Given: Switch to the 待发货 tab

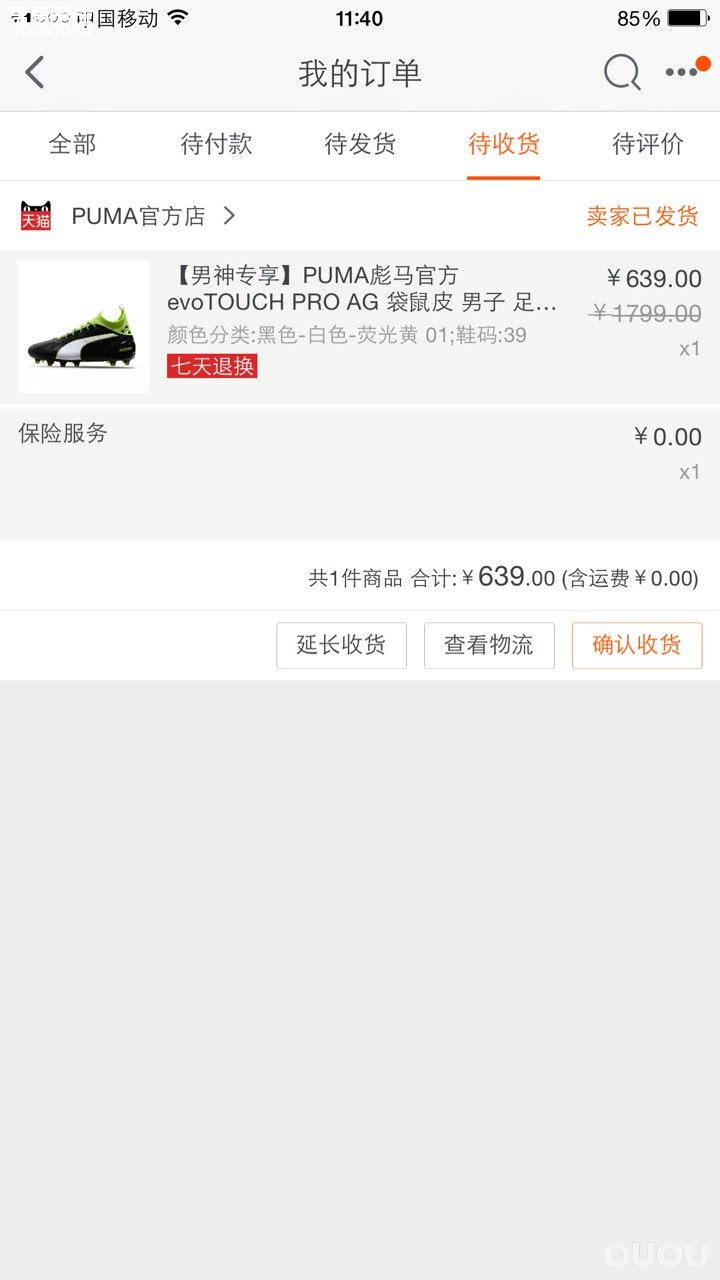Looking at the screenshot, I should point(360,145).
